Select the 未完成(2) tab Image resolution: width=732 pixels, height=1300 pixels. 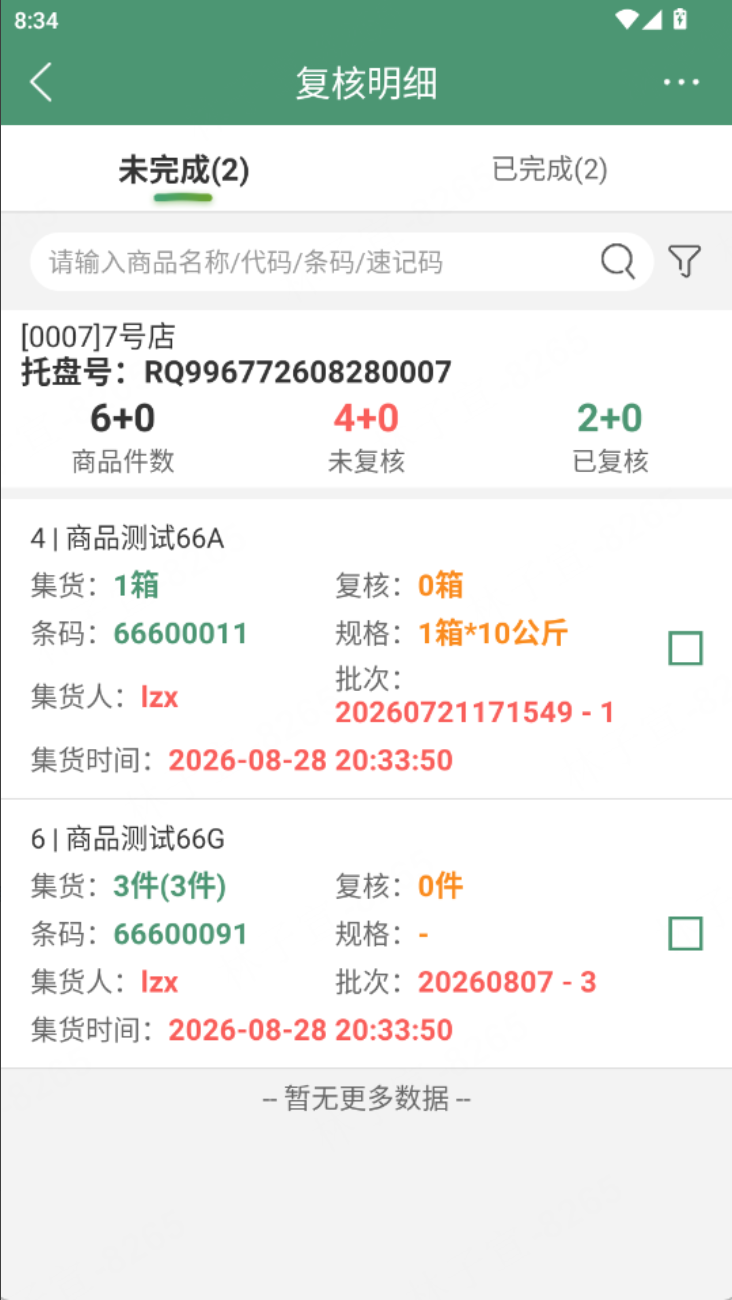tap(183, 170)
